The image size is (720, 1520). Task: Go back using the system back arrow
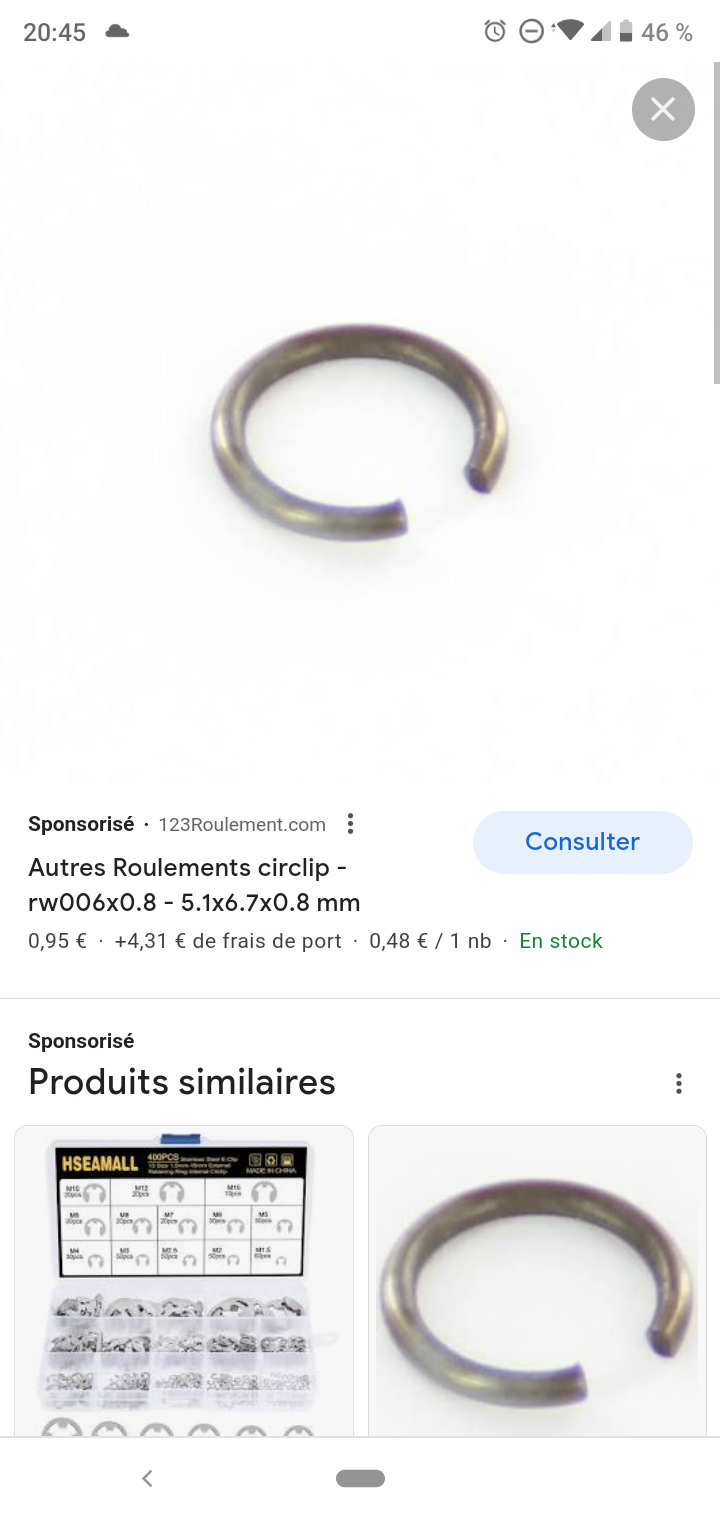coord(147,1478)
